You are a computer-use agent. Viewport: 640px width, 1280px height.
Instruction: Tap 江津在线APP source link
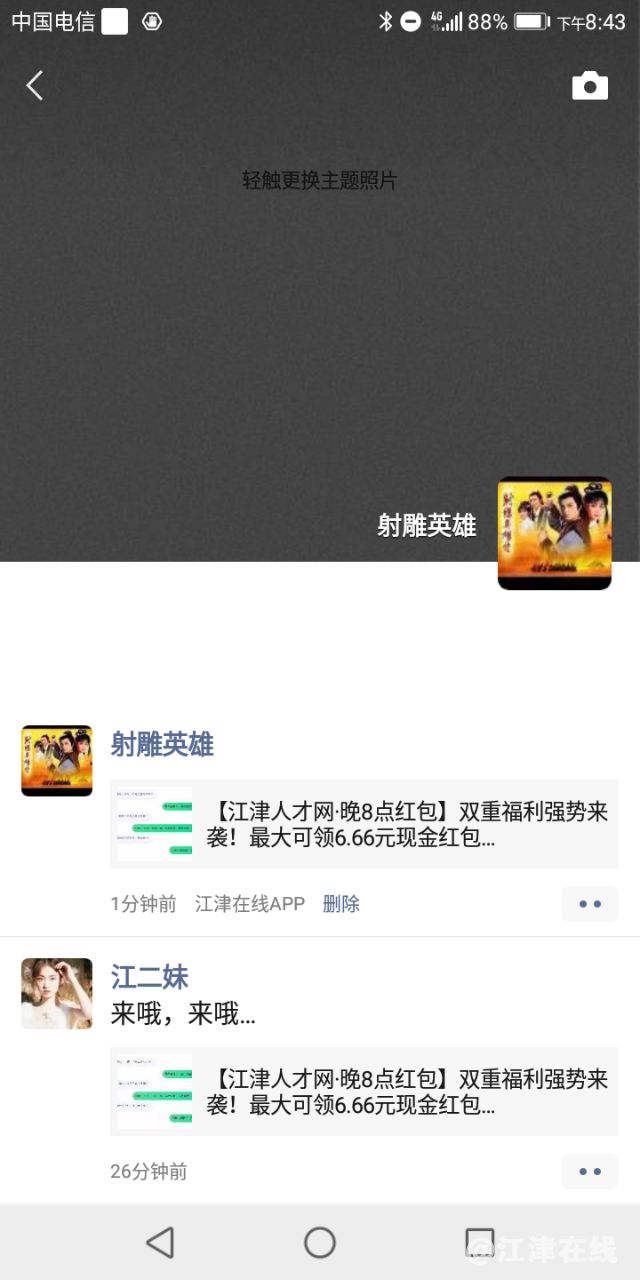pyautogui.click(x=250, y=904)
